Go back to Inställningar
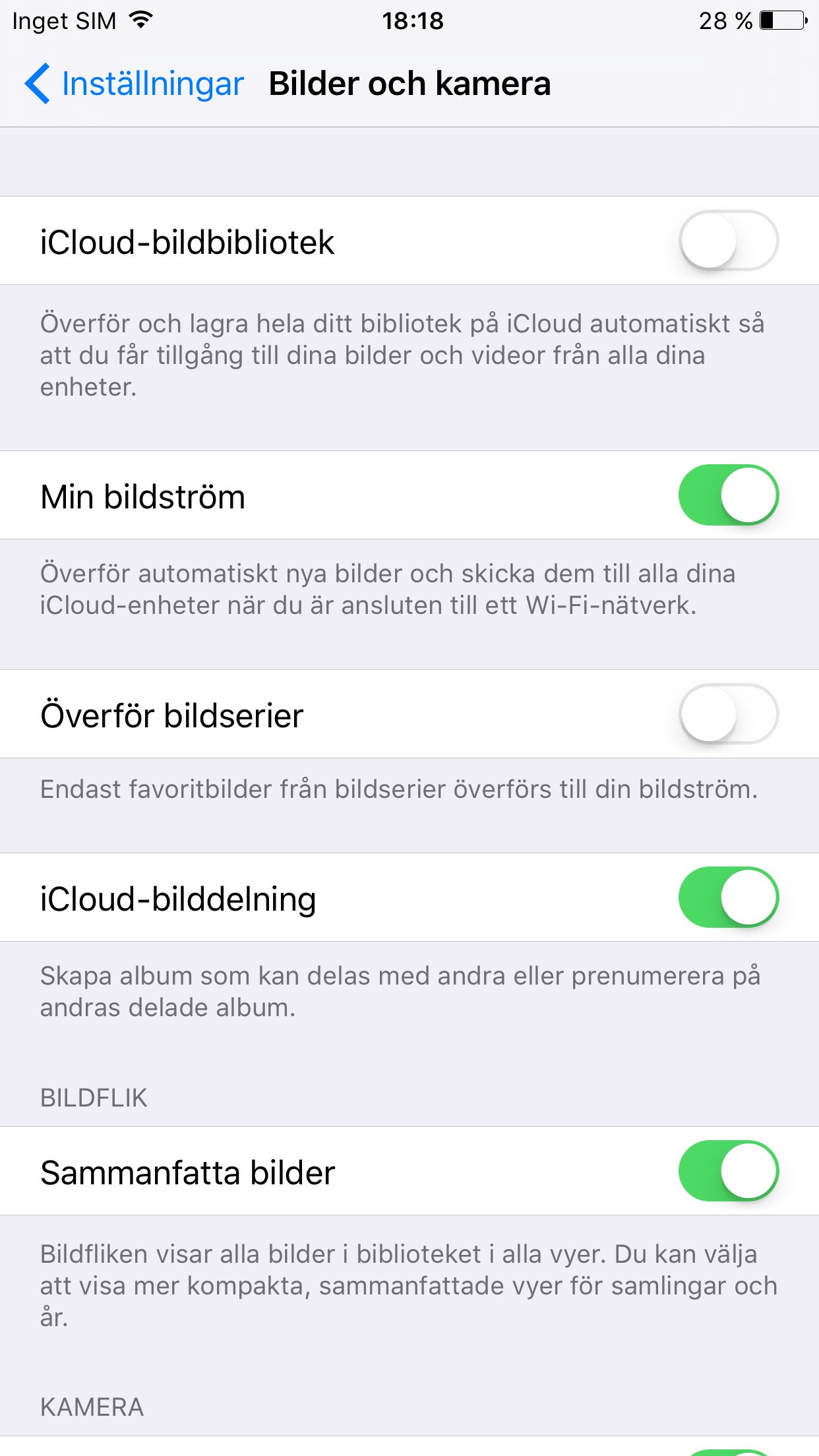Screen dimensions: 819x1456 tap(135, 84)
